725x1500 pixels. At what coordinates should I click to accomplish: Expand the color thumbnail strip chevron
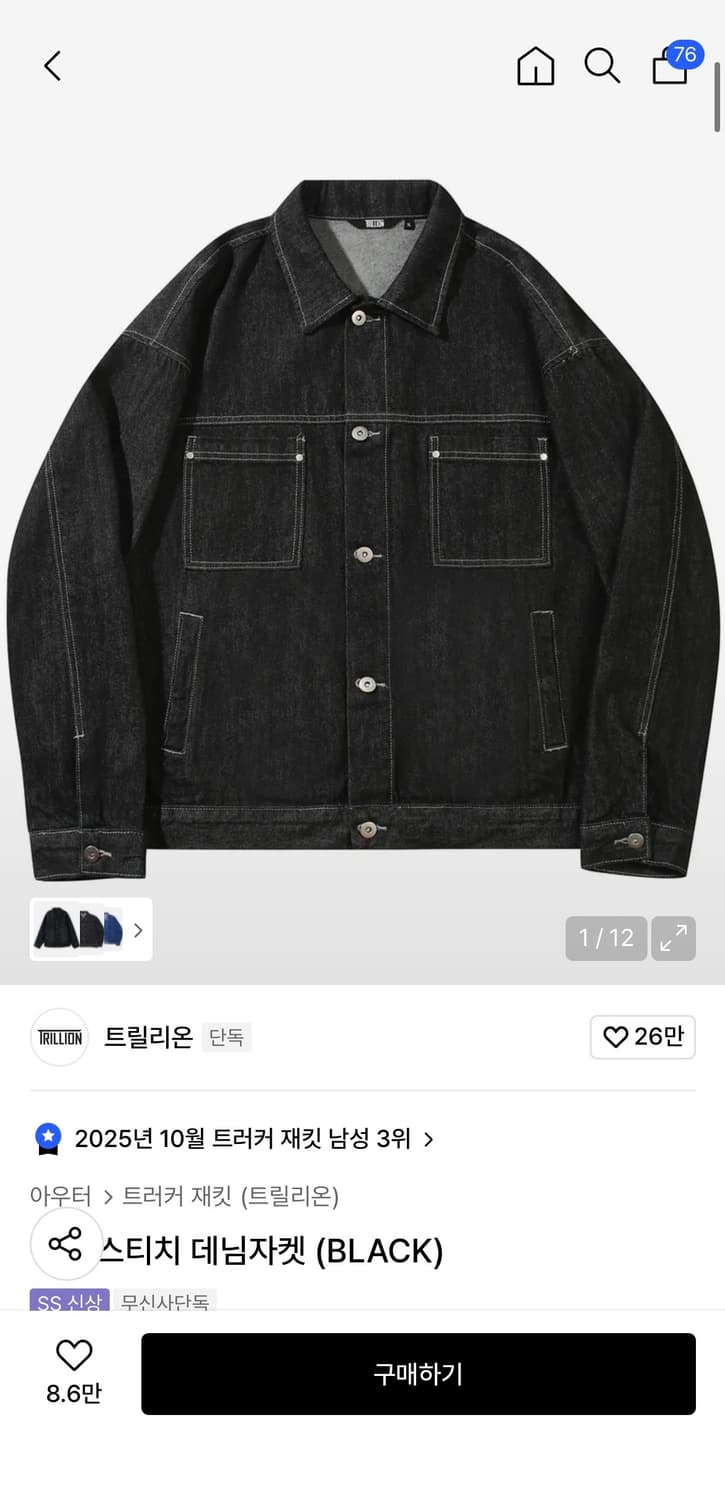tap(140, 929)
